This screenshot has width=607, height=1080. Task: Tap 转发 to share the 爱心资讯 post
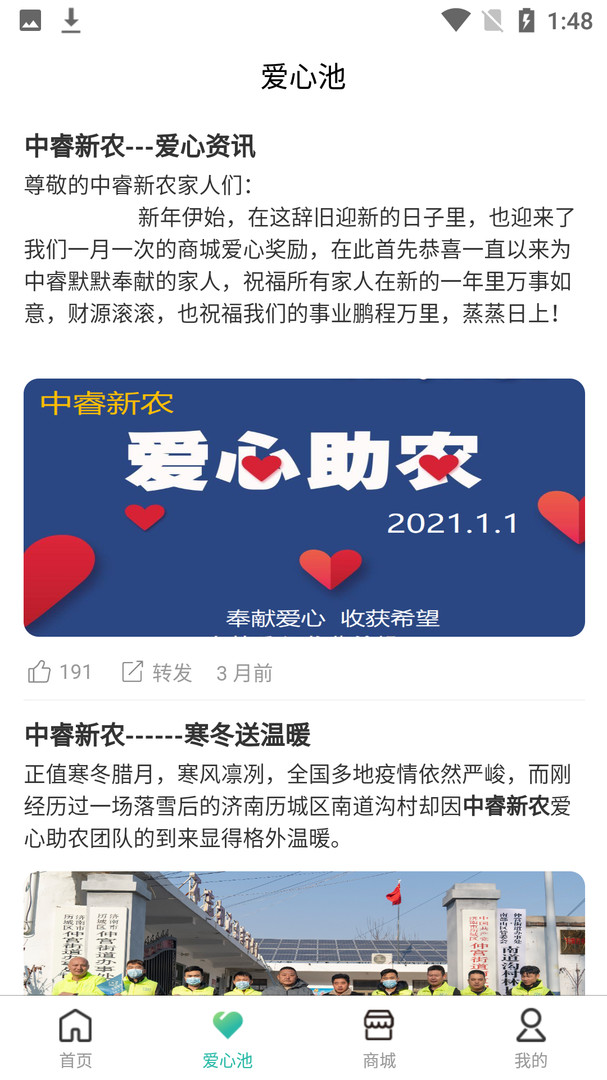156,672
